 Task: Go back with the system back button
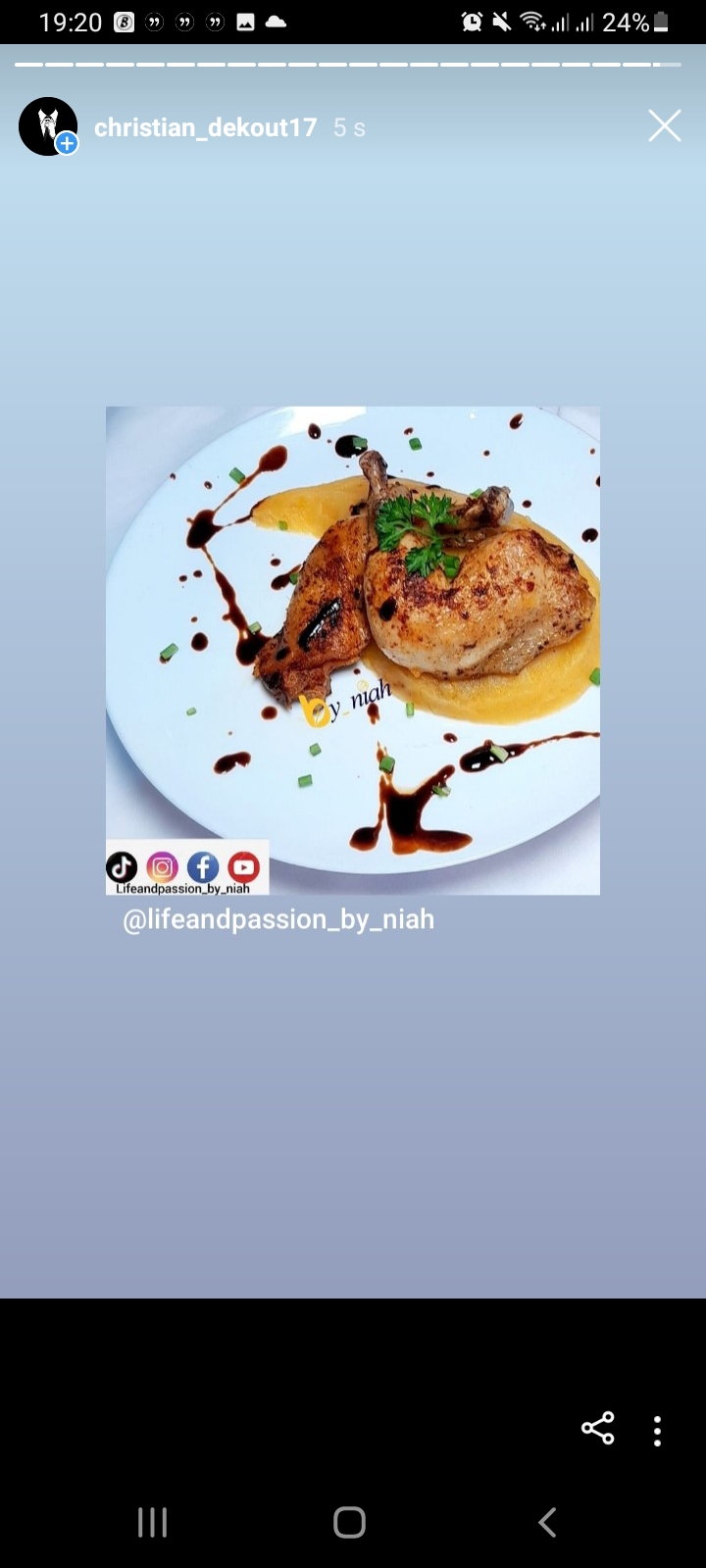tap(547, 1522)
